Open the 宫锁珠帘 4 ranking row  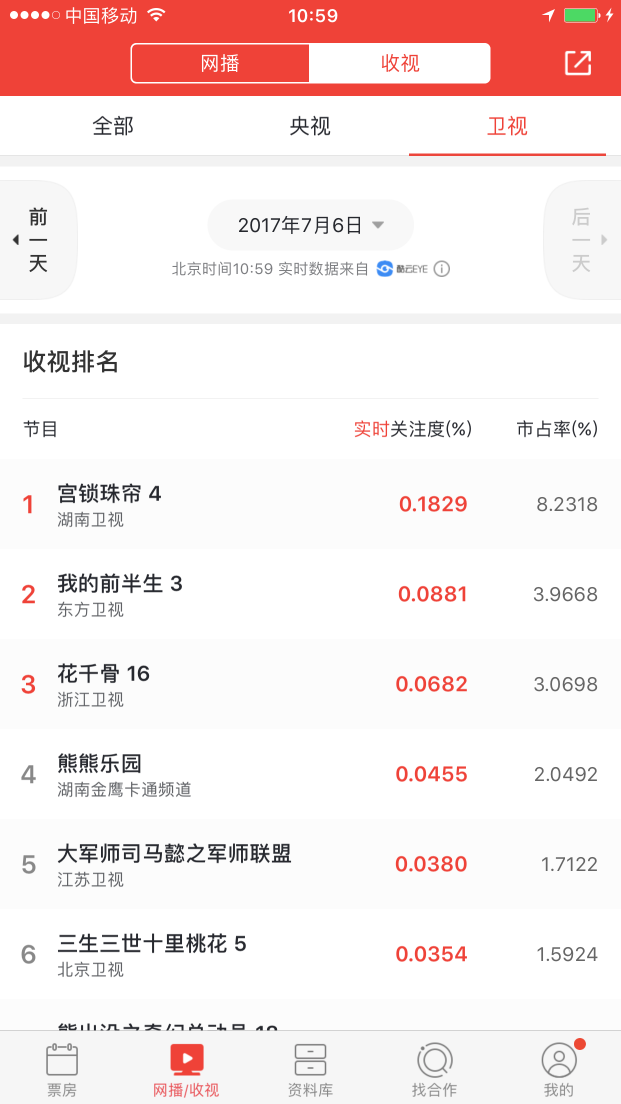point(310,504)
